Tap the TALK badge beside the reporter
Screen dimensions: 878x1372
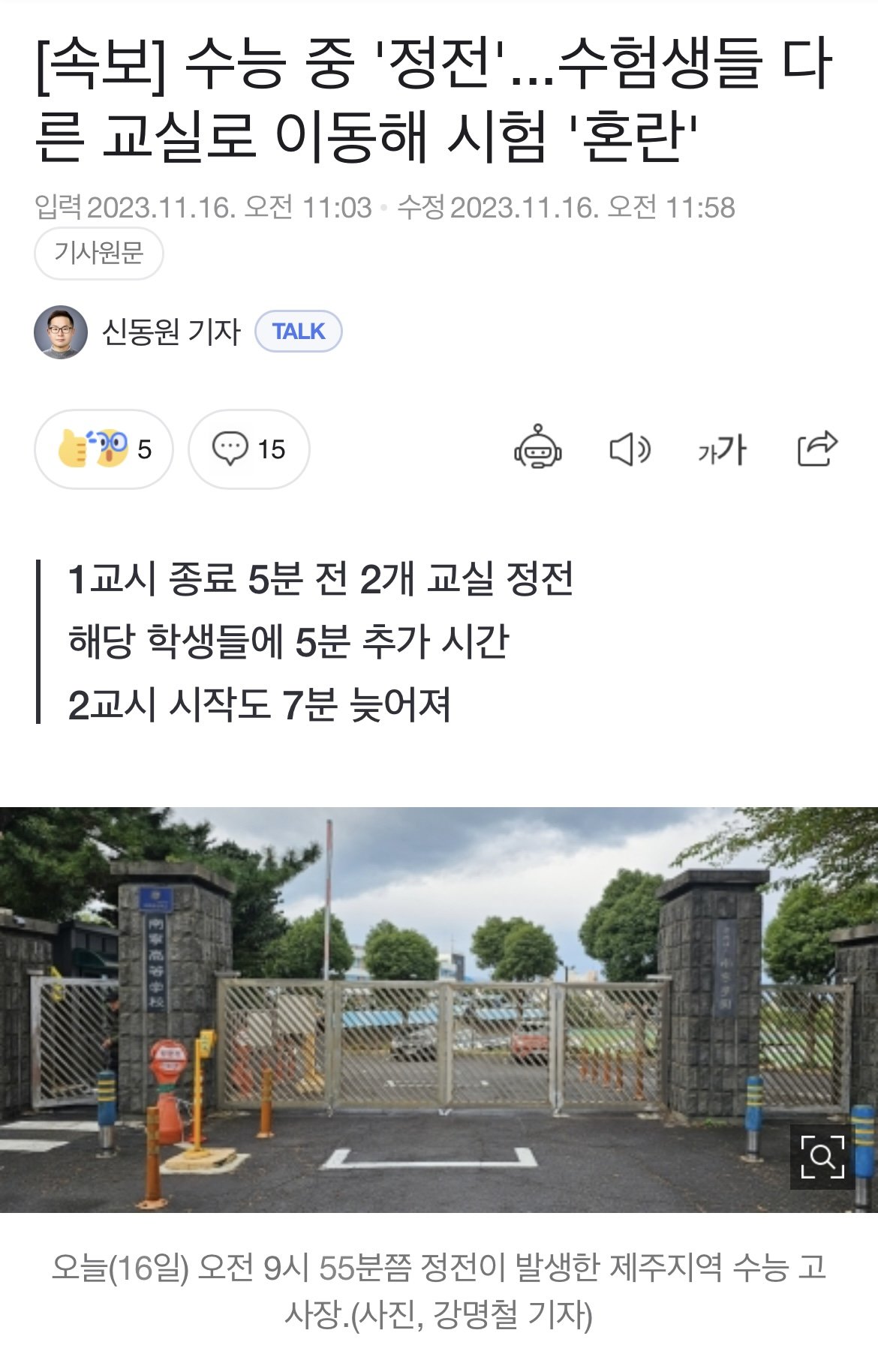298,332
